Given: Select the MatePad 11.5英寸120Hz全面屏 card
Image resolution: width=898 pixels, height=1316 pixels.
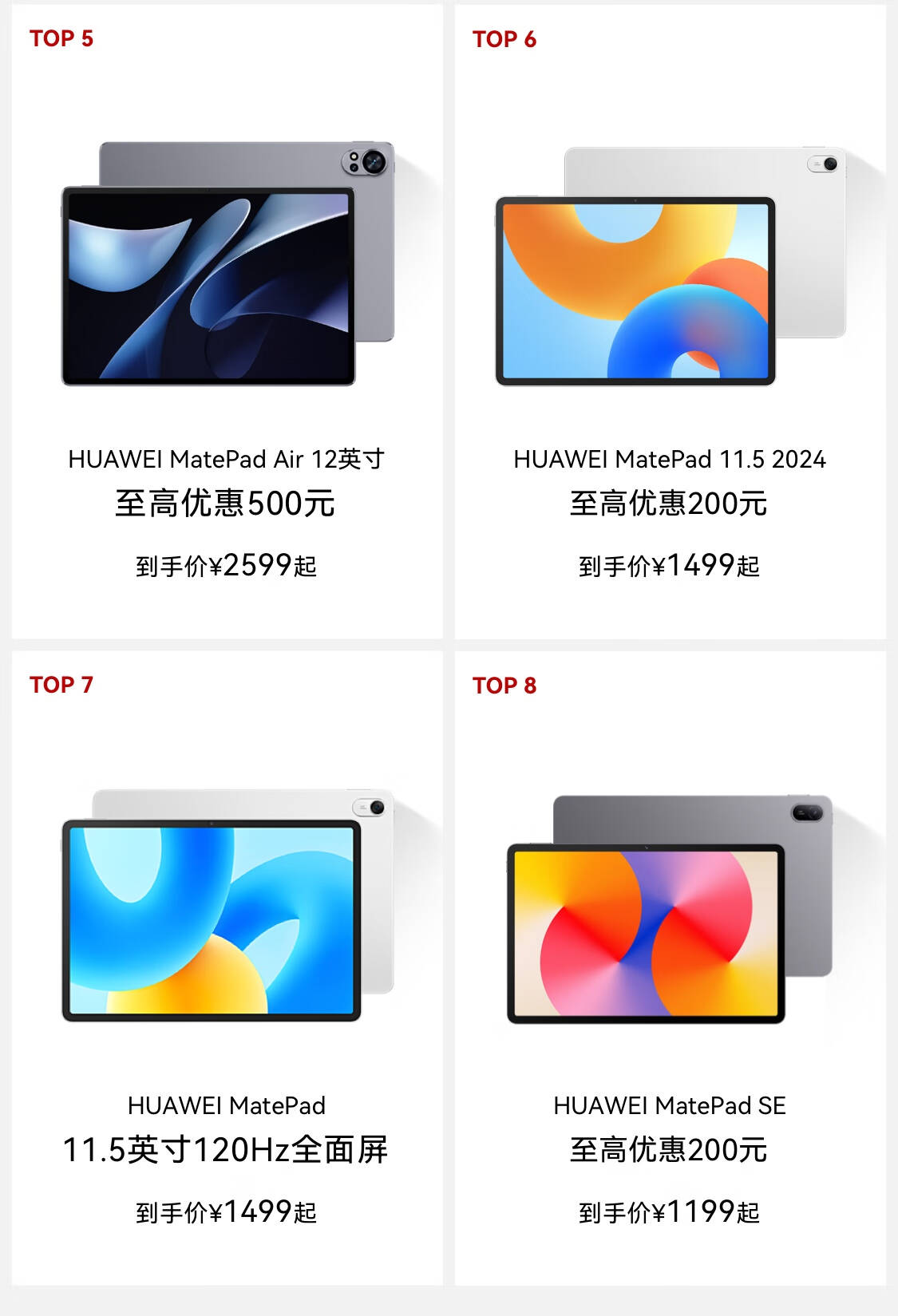Looking at the screenshot, I should click(x=227, y=967).
